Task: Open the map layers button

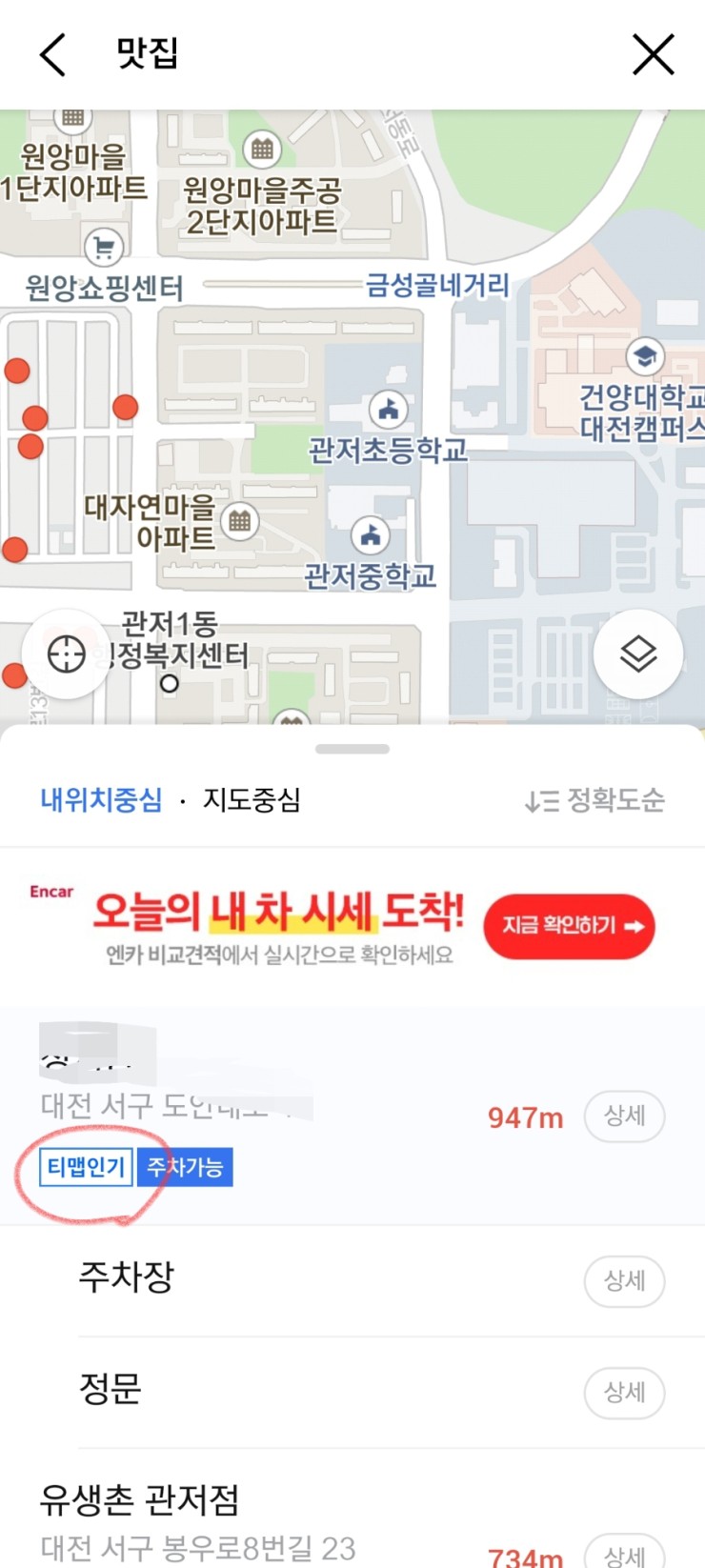Action: 637,654
